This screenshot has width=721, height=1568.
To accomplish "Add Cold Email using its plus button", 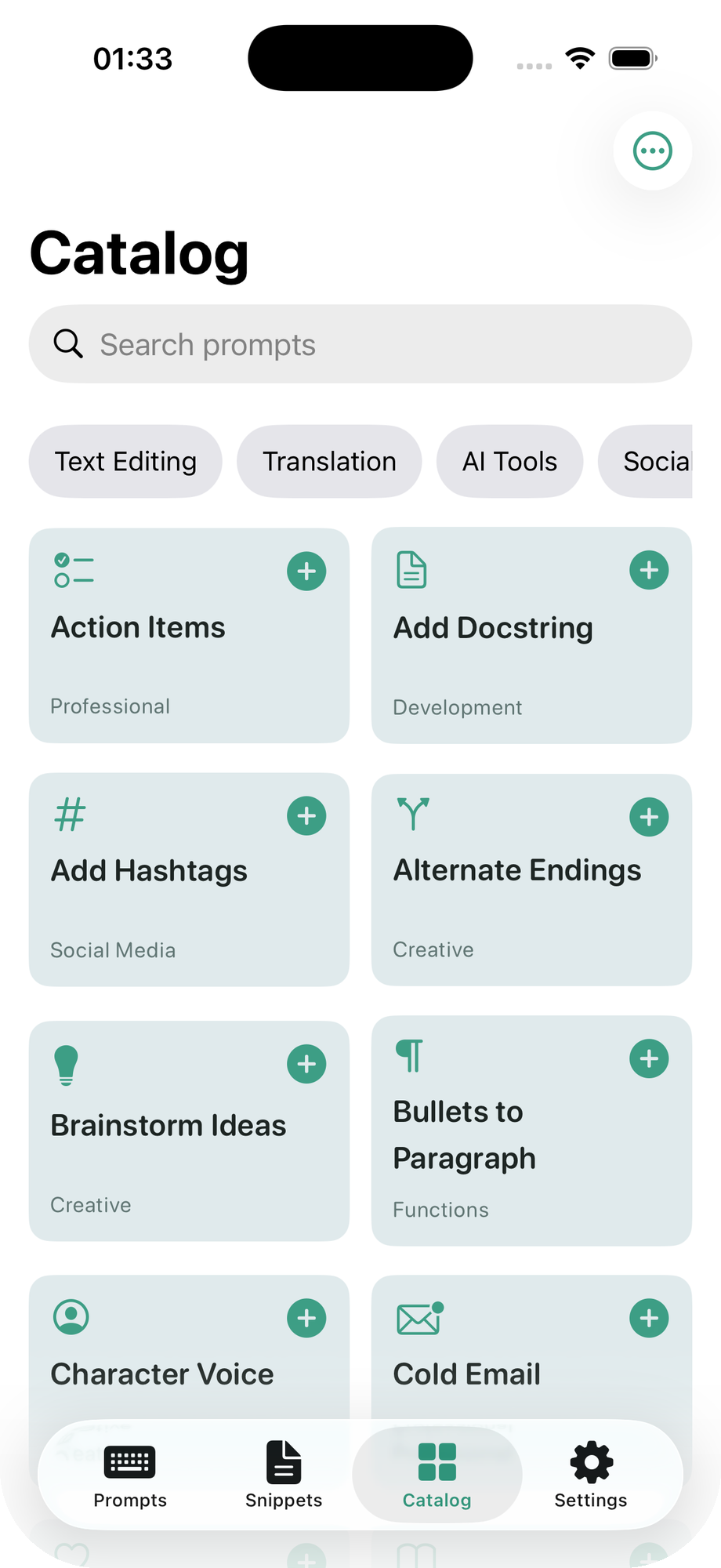I will pos(649,1318).
